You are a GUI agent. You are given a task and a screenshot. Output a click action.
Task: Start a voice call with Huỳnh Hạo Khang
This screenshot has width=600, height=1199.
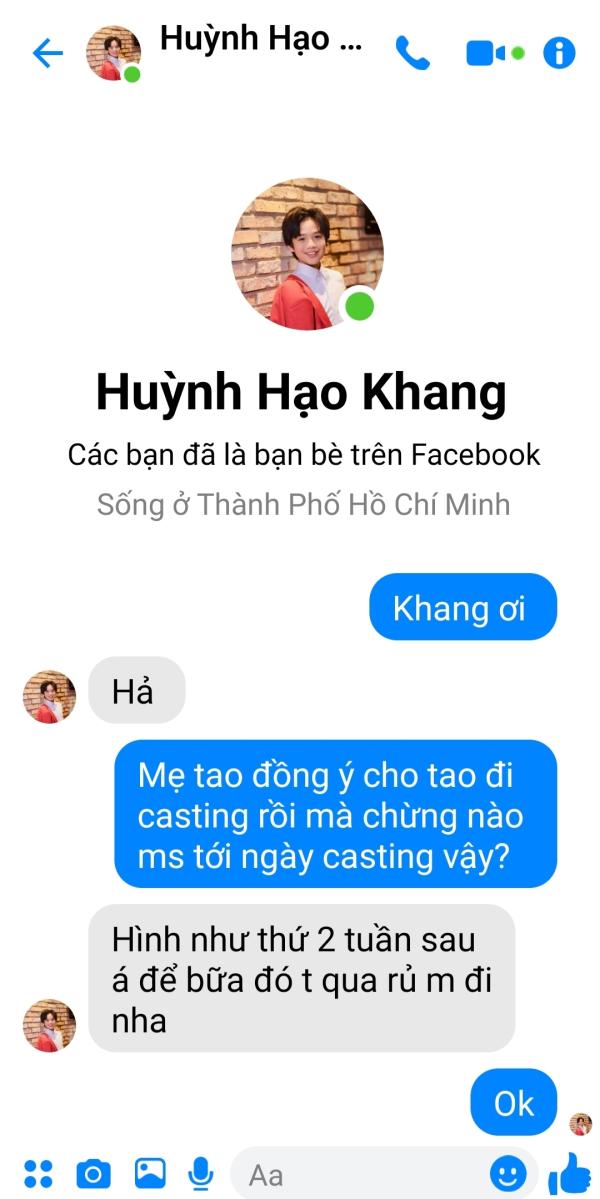pyautogui.click(x=412, y=53)
